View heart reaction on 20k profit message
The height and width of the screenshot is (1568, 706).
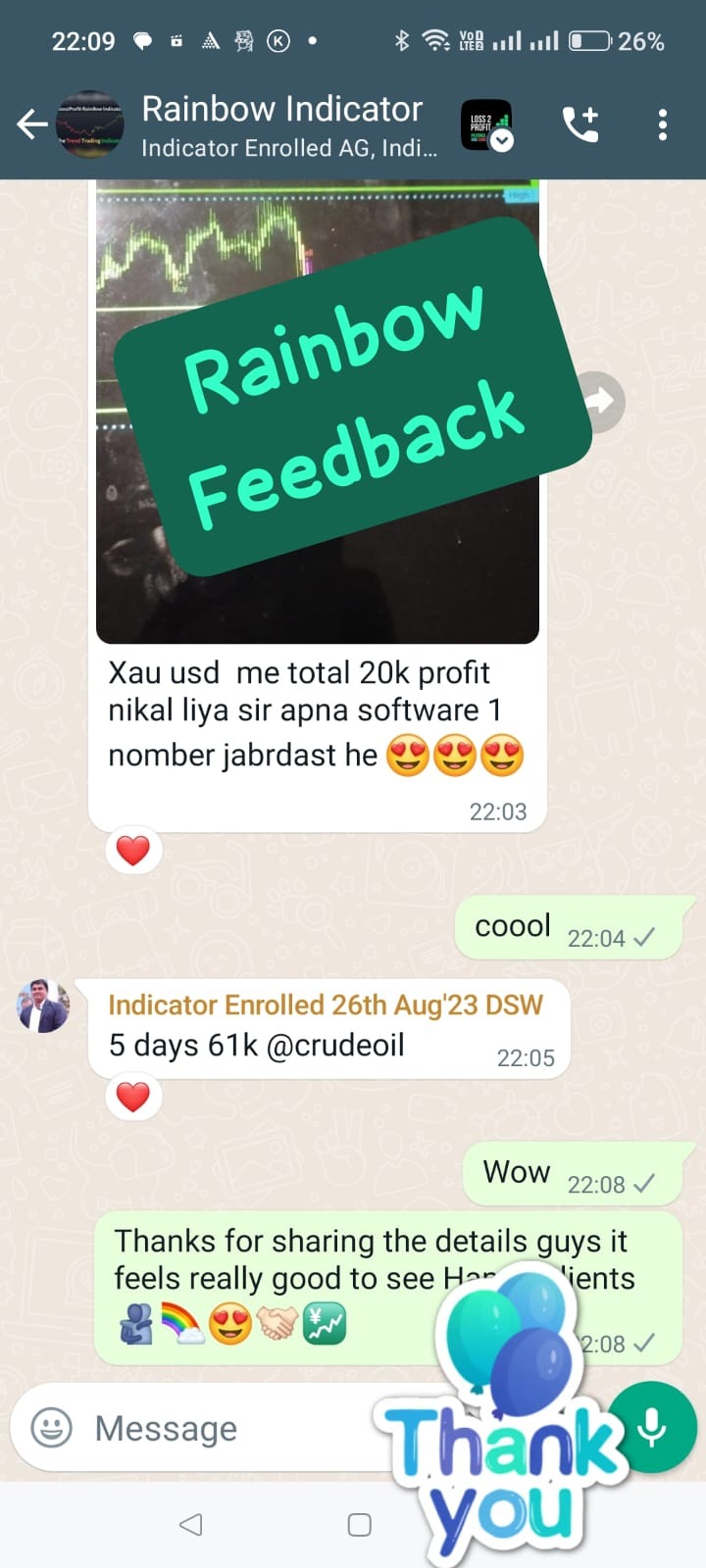point(133,850)
